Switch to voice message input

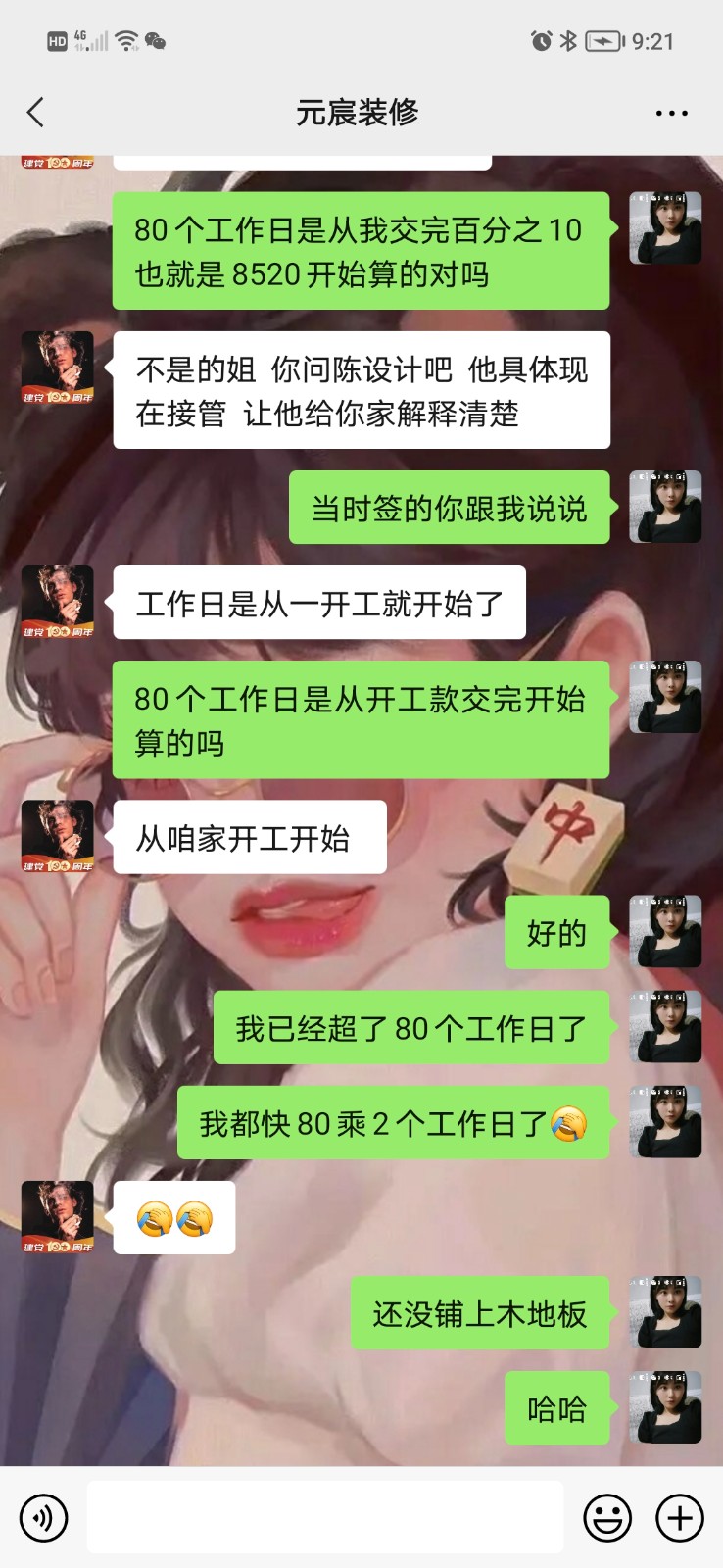(44, 1518)
